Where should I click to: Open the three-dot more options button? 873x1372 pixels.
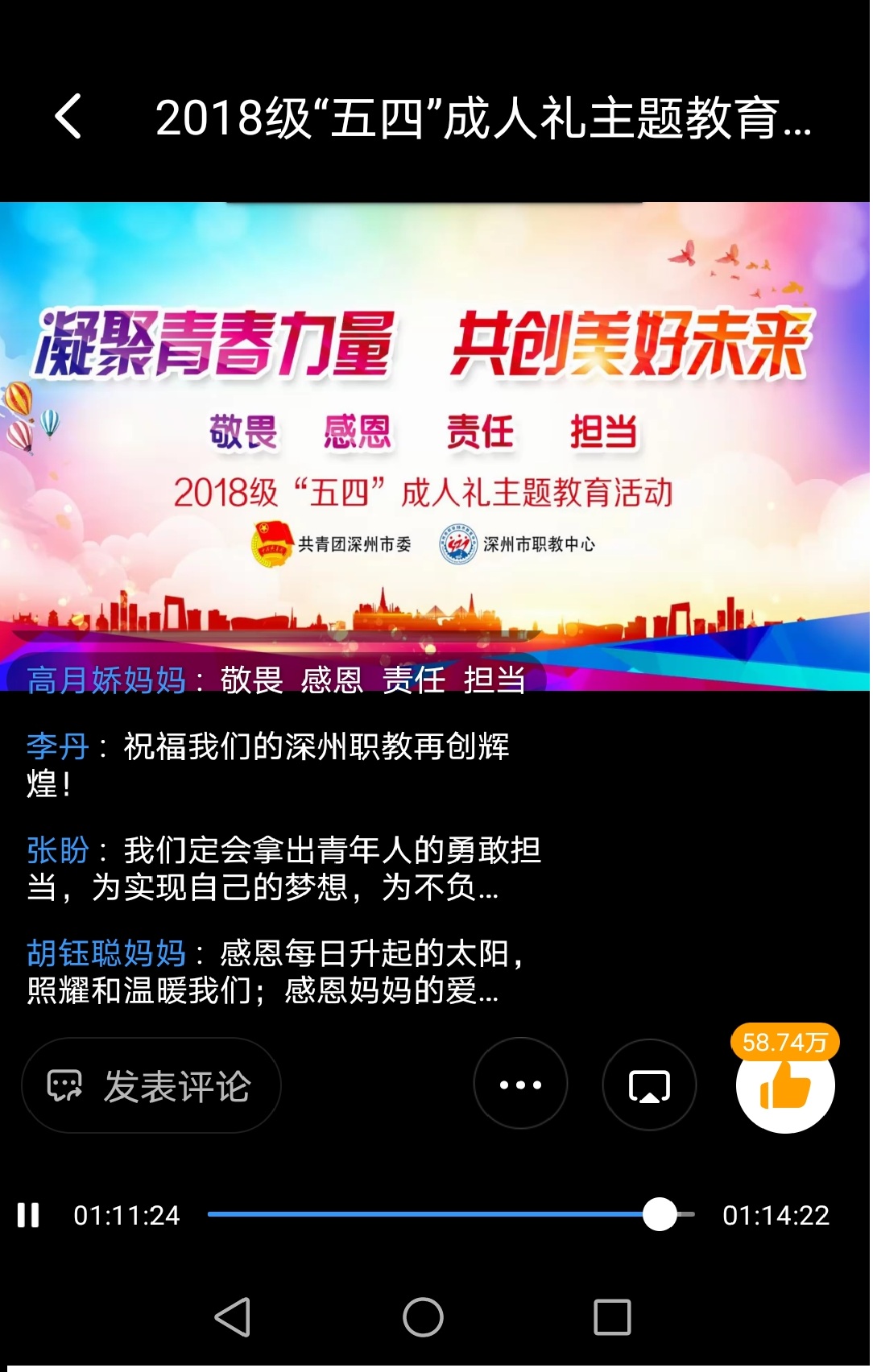[x=520, y=1085]
